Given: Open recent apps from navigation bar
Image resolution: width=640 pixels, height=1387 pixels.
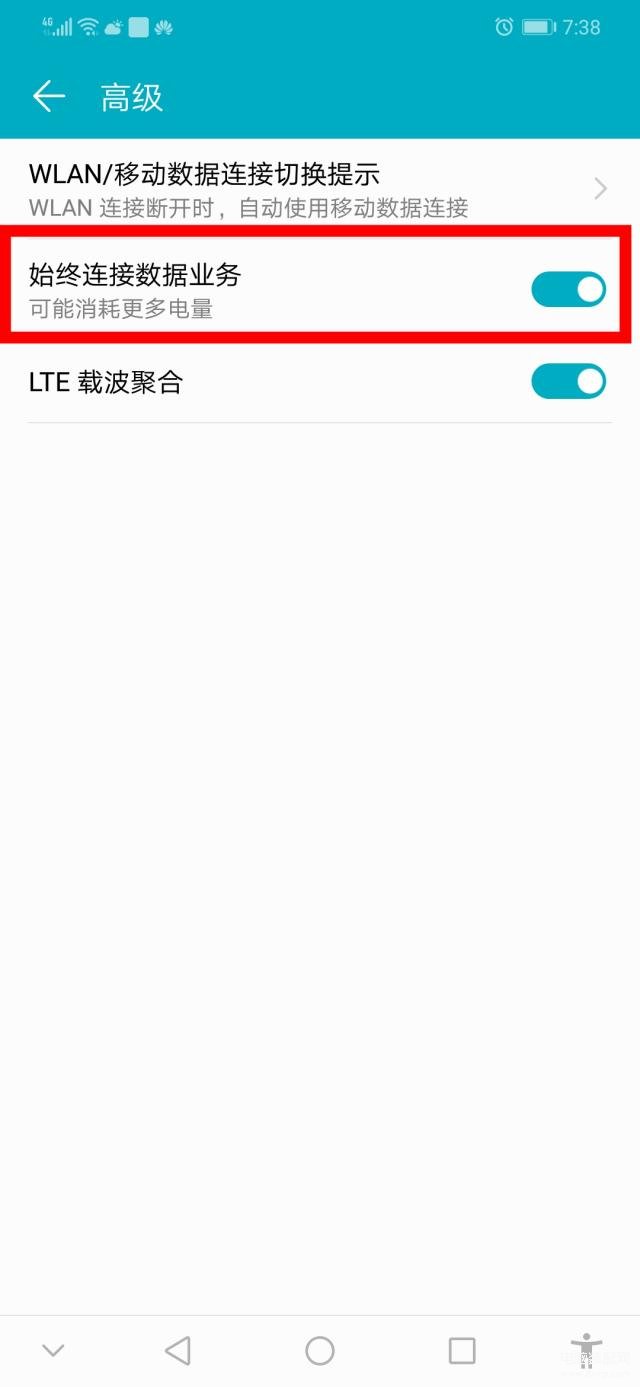Looking at the screenshot, I should coord(462,1351).
